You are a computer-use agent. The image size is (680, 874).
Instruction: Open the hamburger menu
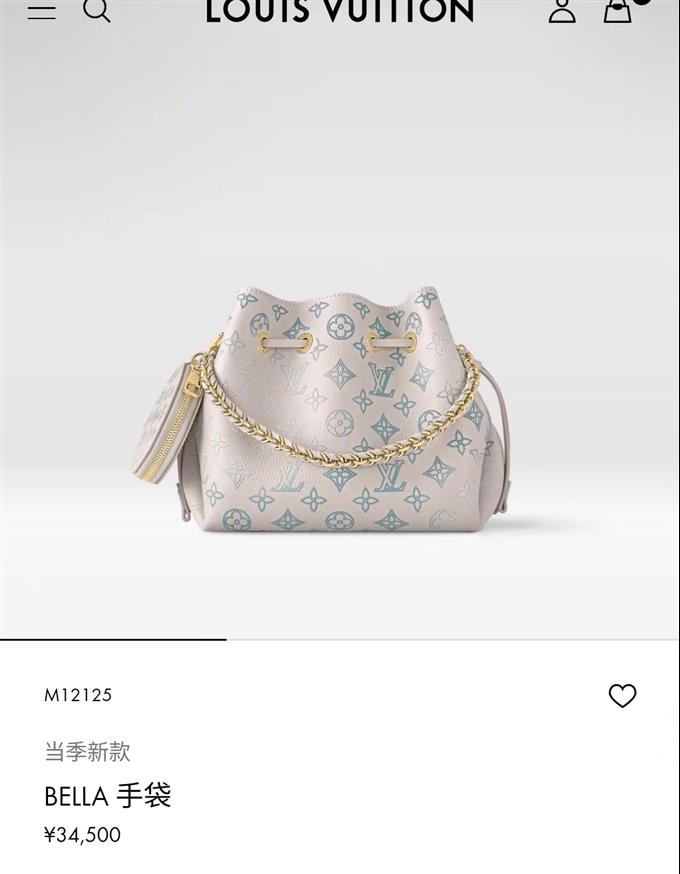pos(42,11)
